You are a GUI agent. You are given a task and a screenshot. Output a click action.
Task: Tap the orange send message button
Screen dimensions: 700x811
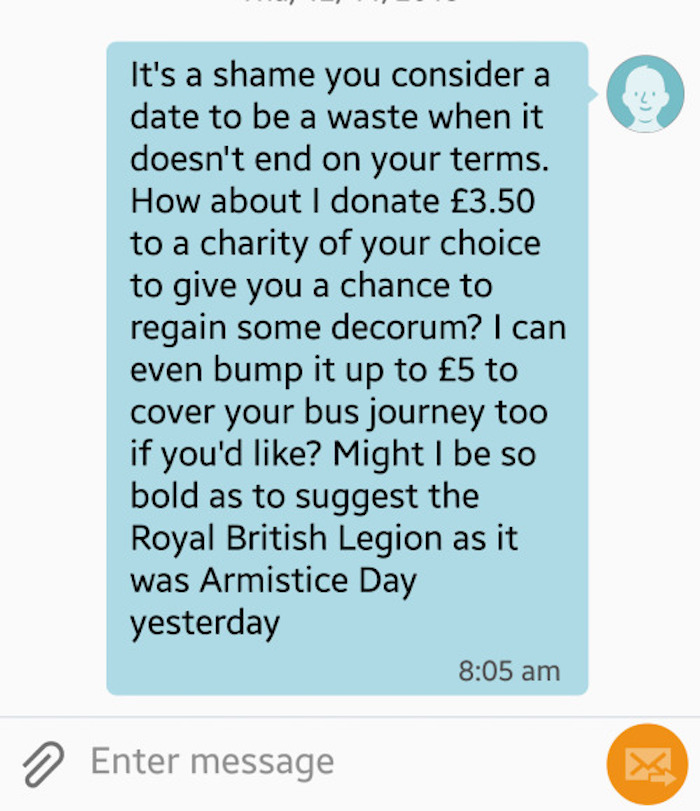(647, 766)
